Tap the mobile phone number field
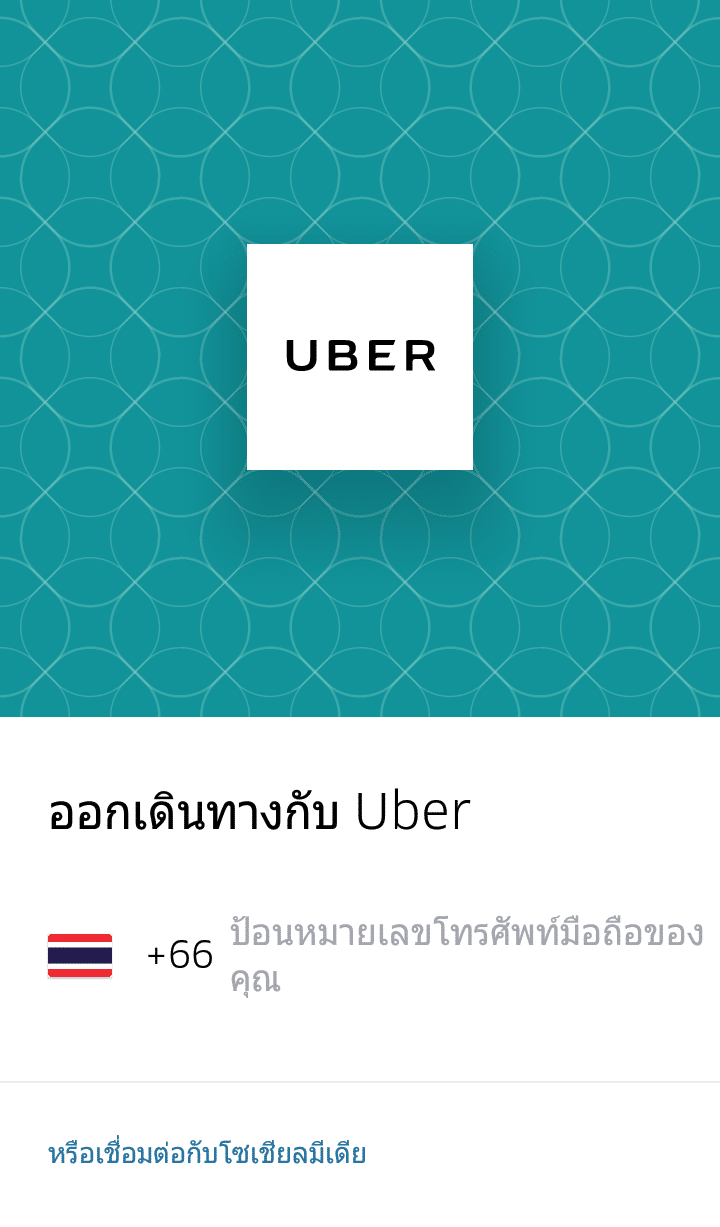720x1227 pixels. (465, 955)
